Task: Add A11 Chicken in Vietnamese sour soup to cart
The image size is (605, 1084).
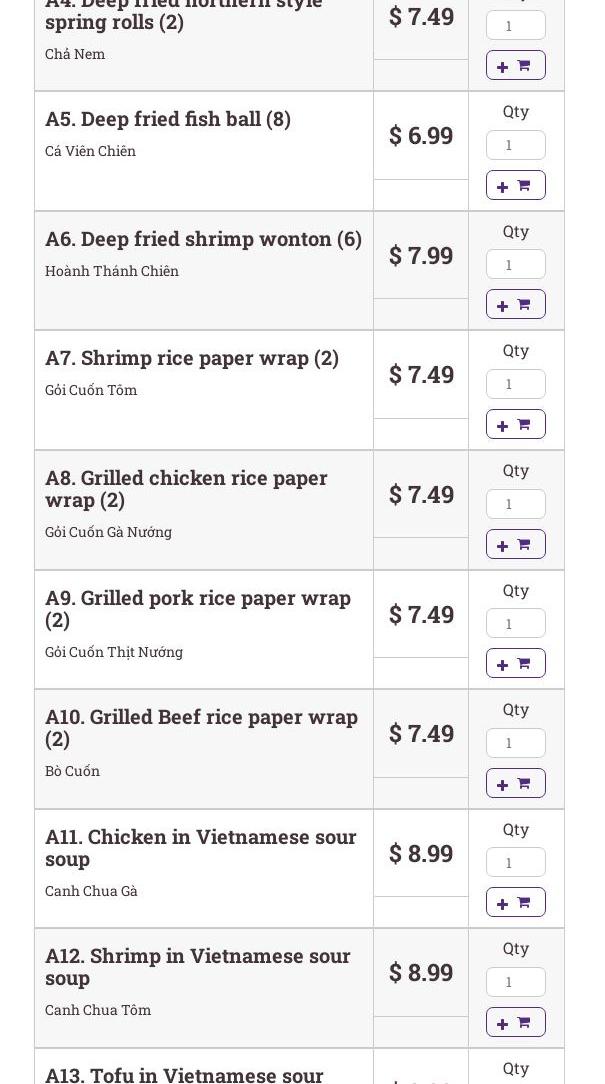Action: [x=515, y=902]
